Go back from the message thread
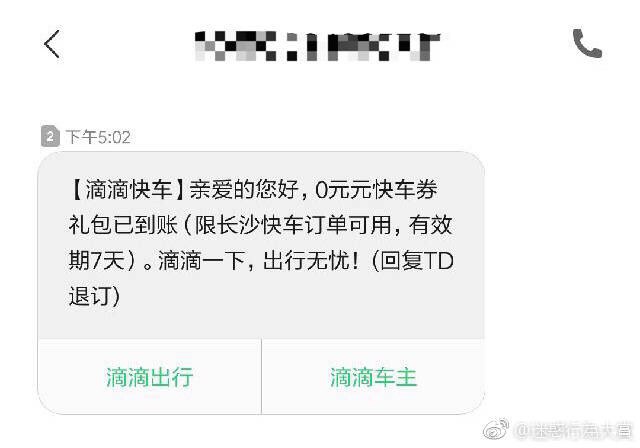The height and width of the screenshot is (448, 640). 52,44
